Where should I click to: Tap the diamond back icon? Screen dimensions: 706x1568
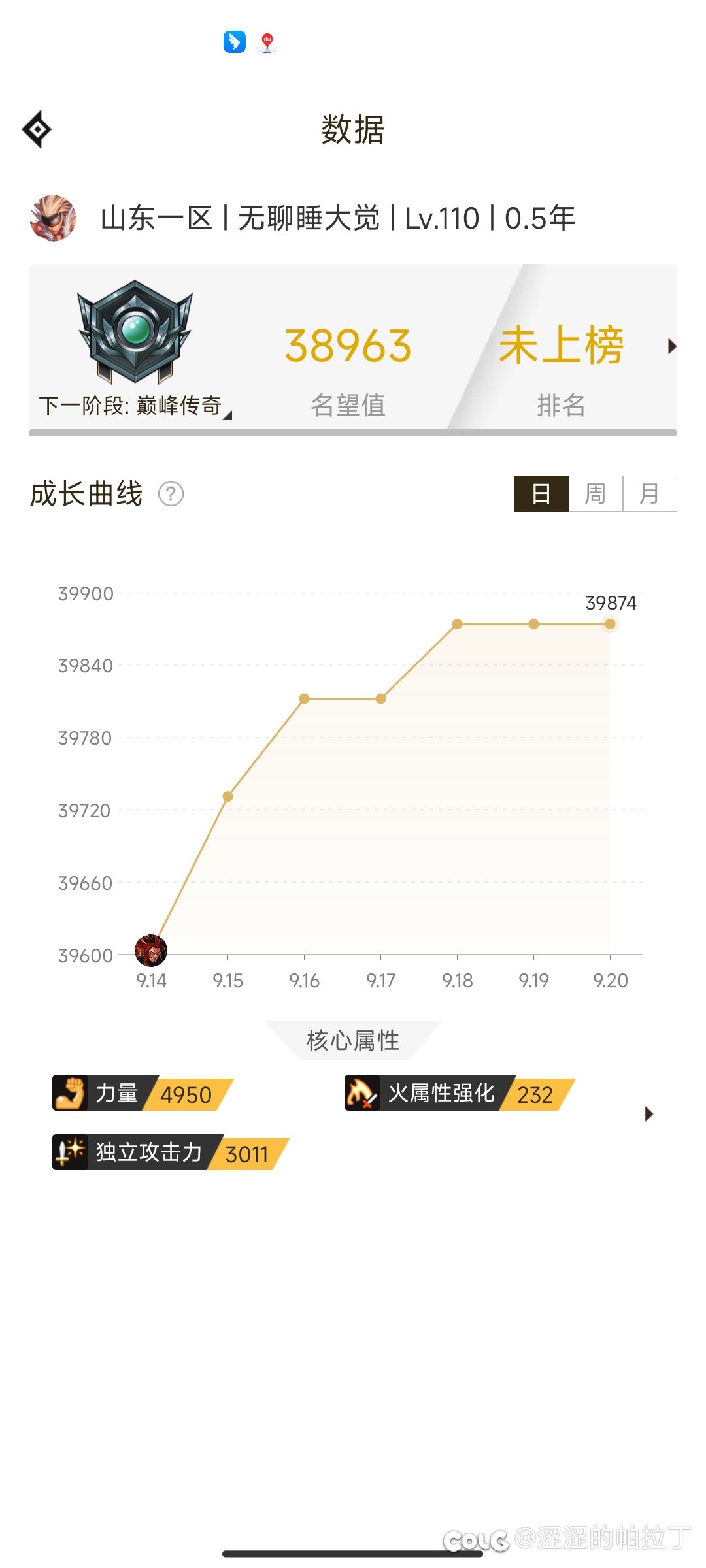[x=37, y=129]
